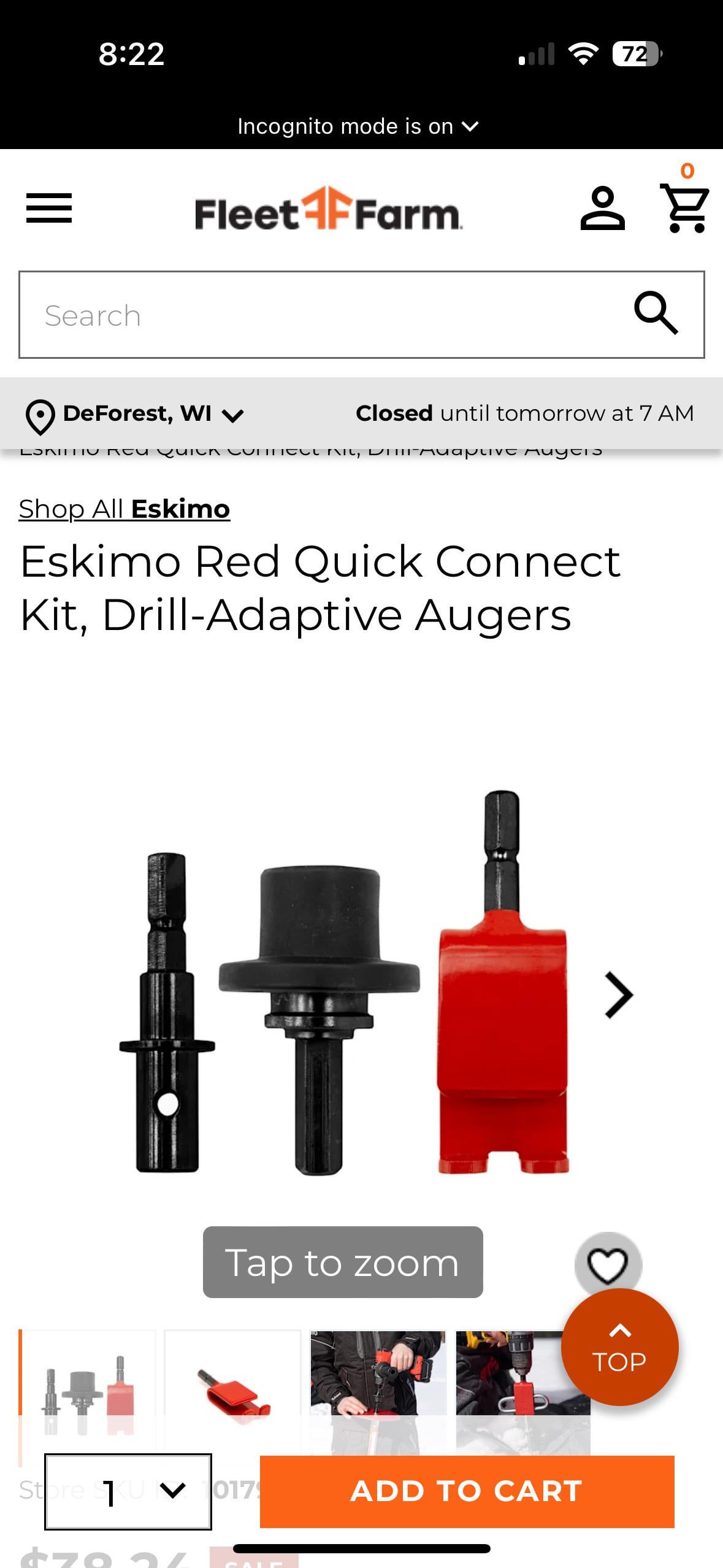This screenshot has width=723, height=1568.
Task: Add to Cart
Action: click(467, 1491)
